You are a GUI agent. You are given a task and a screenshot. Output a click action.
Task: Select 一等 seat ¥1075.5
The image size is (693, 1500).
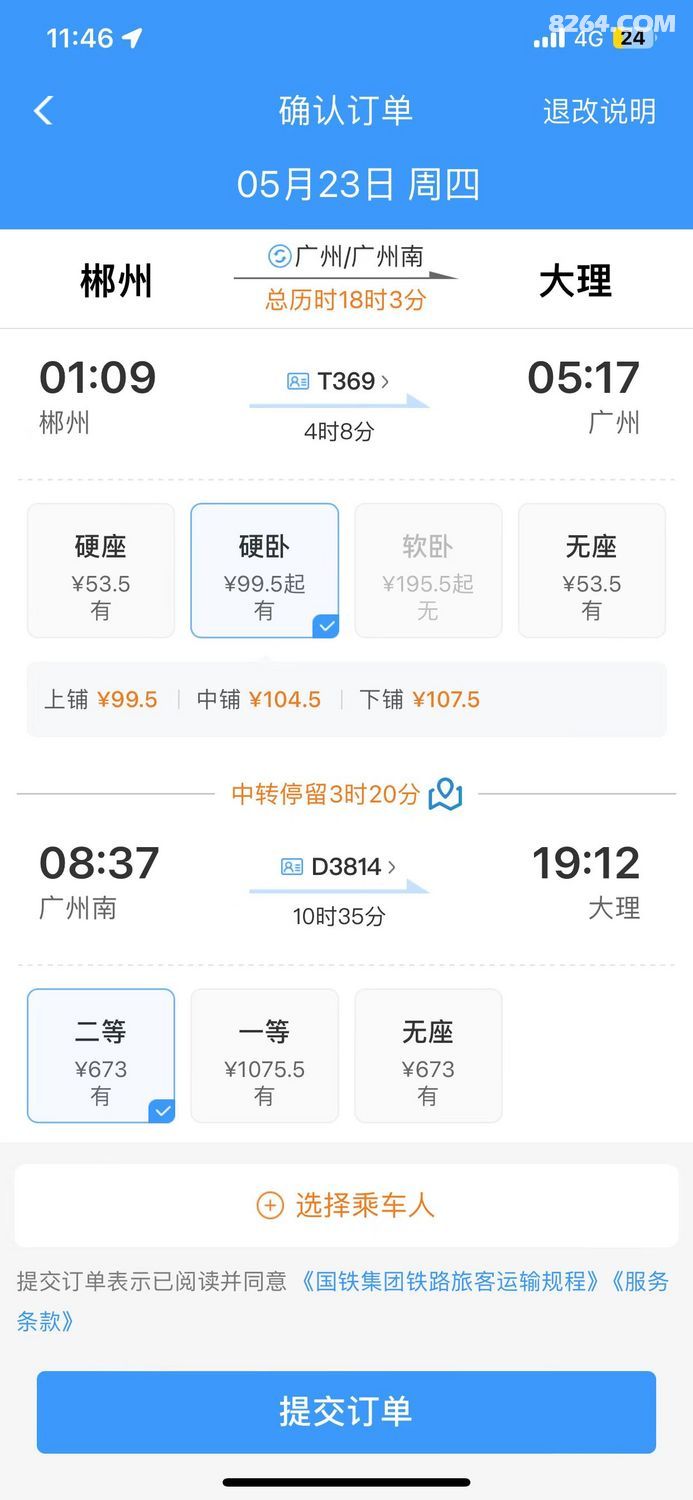[x=265, y=1056]
